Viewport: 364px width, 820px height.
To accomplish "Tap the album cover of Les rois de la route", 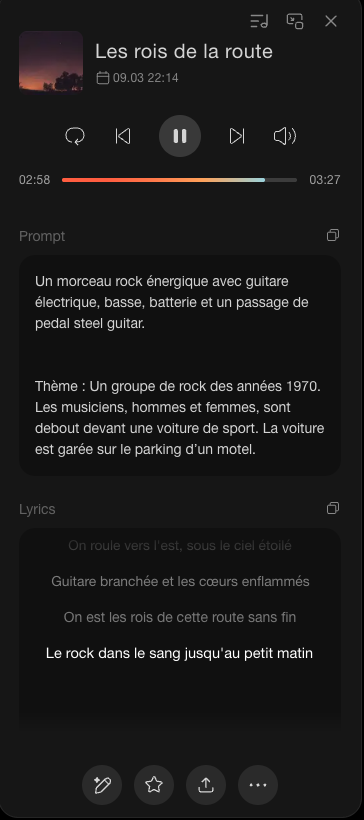I will pyautogui.click(x=51, y=61).
